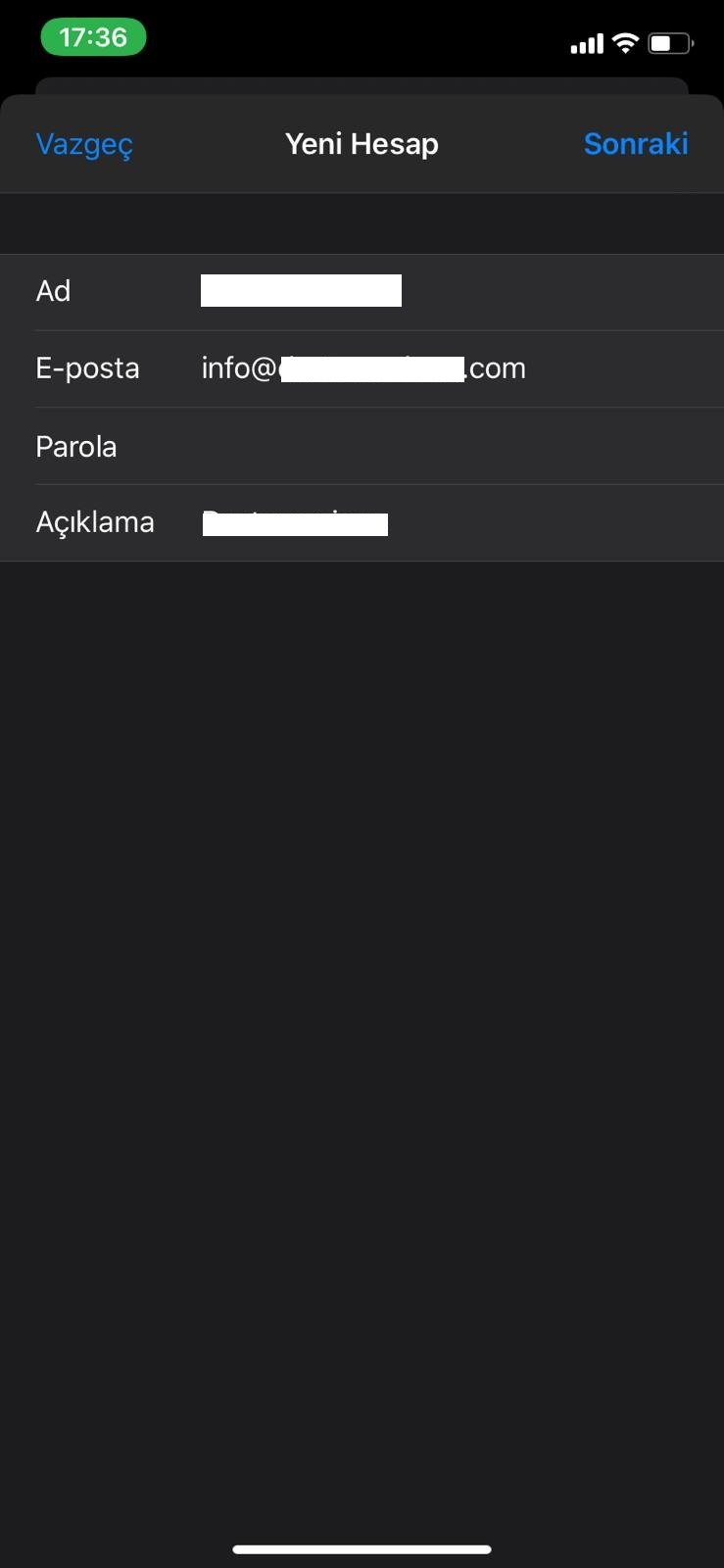Edit the Açıklama description field

click(362, 522)
